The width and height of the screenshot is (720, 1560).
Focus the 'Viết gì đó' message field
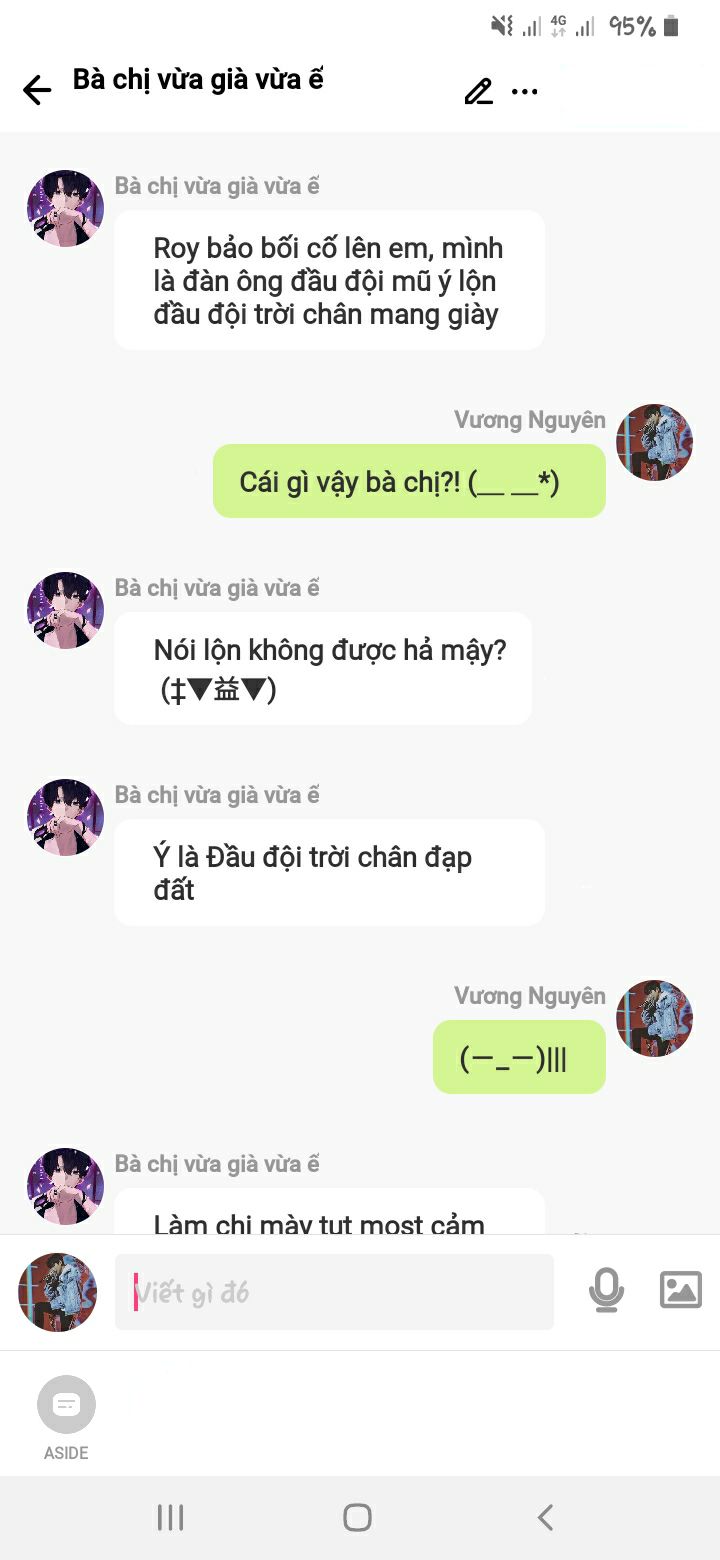coord(334,1292)
